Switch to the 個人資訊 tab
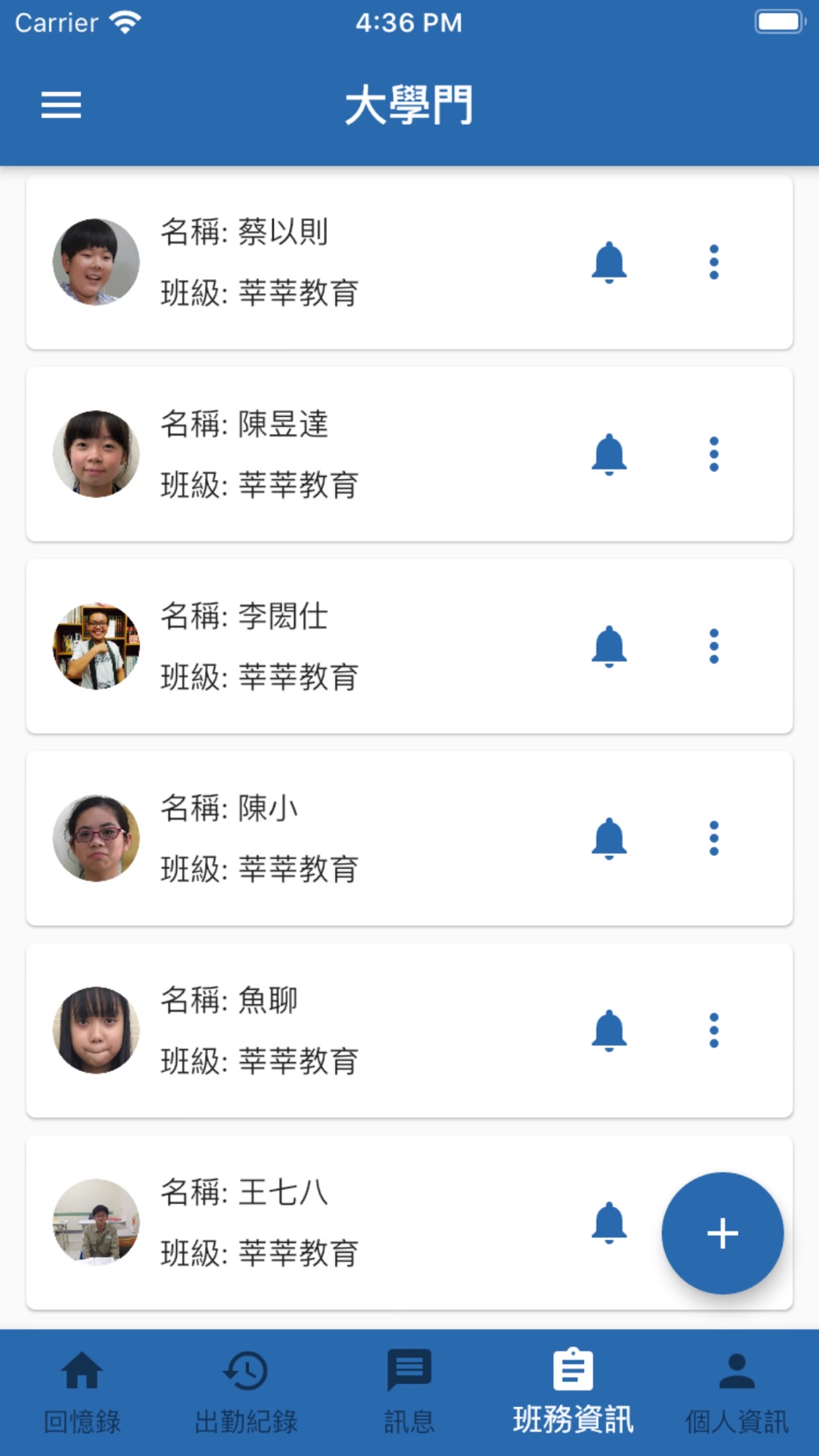 tap(737, 1392)
